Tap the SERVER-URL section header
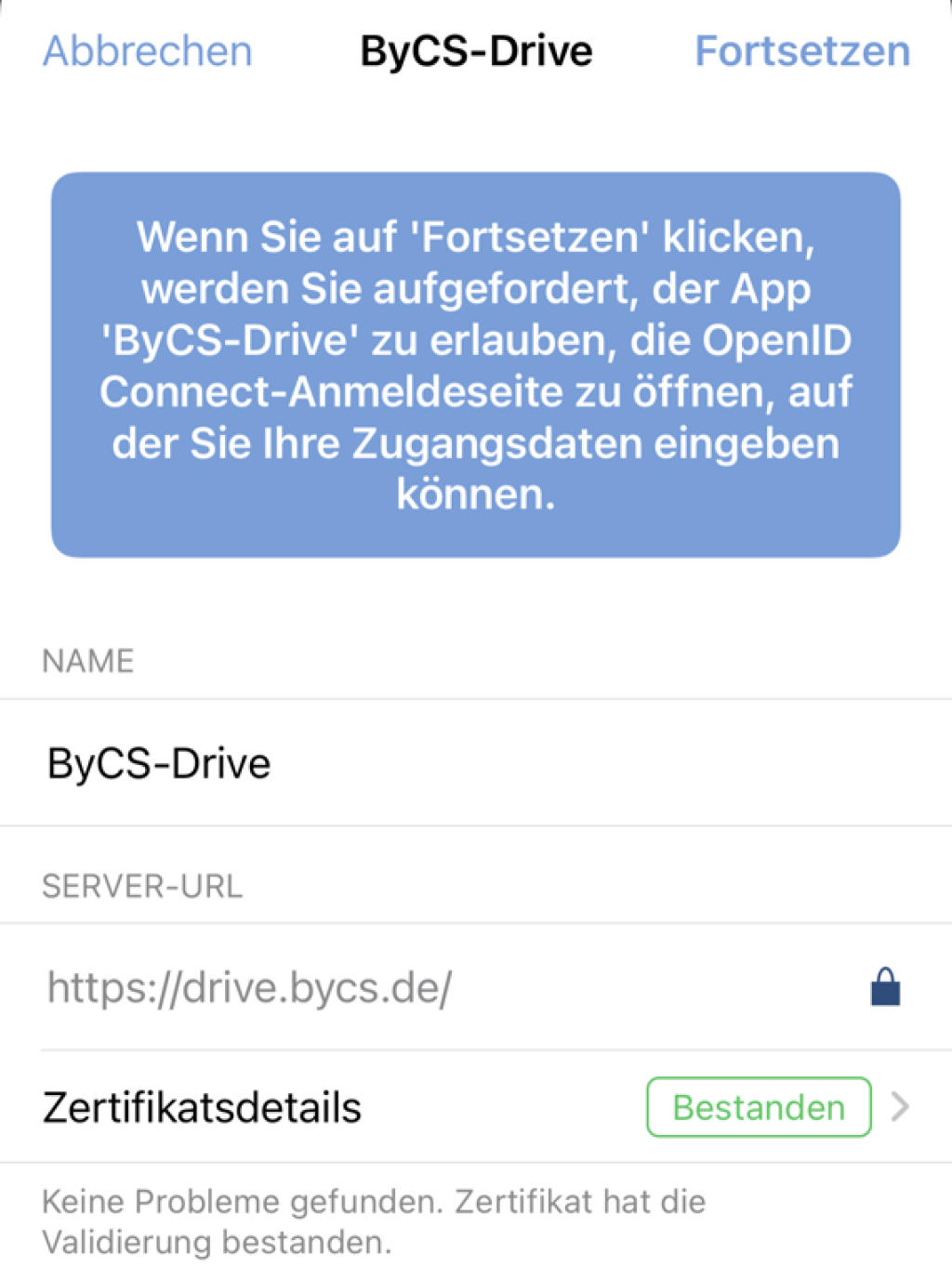 (x=141, y=886)
